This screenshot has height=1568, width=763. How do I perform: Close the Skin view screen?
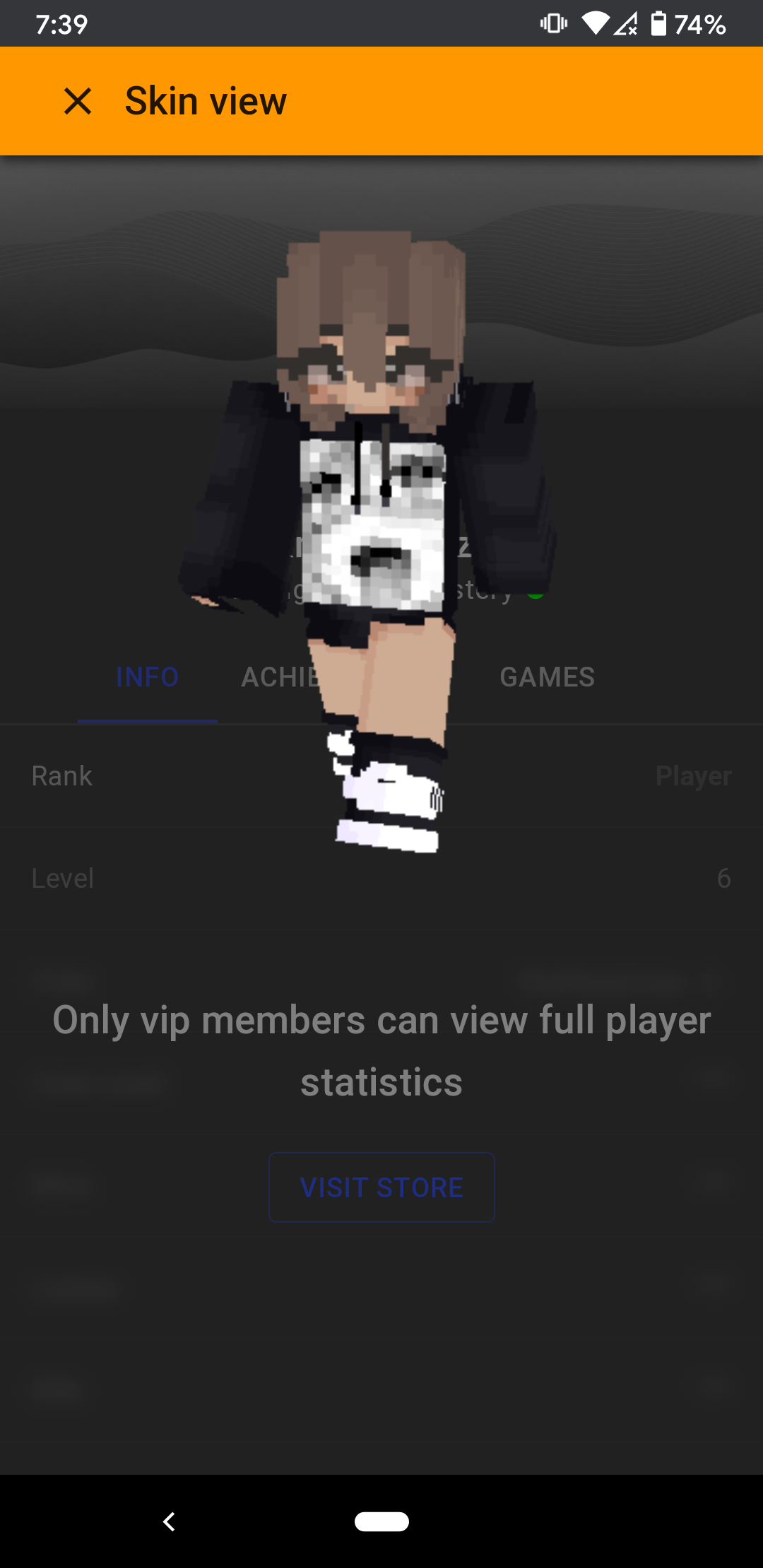78,101
